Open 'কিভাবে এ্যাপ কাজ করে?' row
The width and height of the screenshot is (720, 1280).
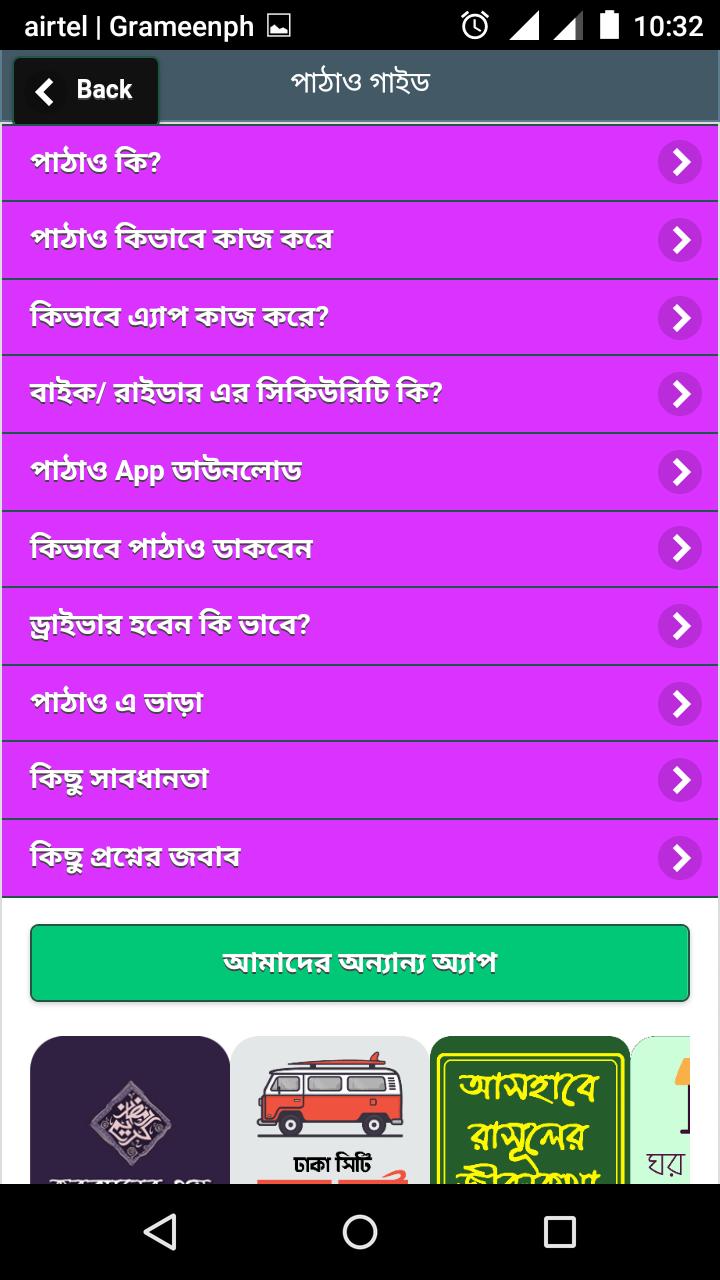tap(360, 317)
